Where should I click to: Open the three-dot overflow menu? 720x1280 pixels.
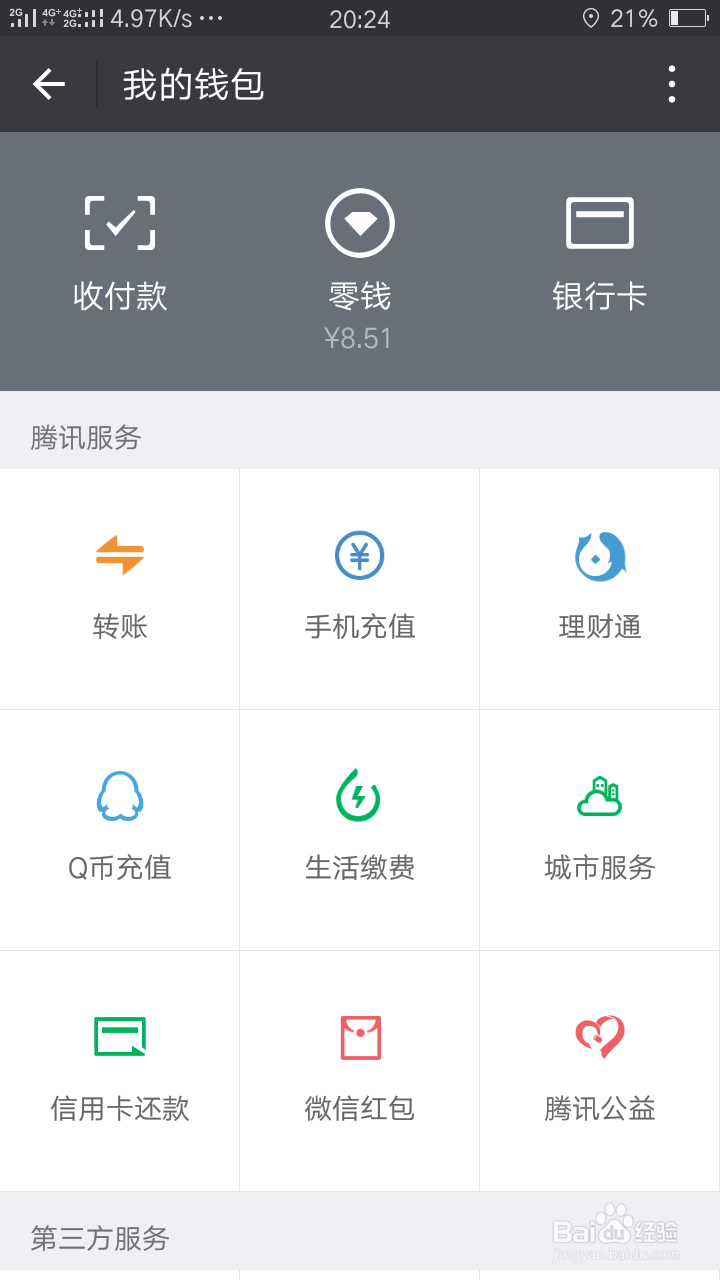(x=671, y=84)
